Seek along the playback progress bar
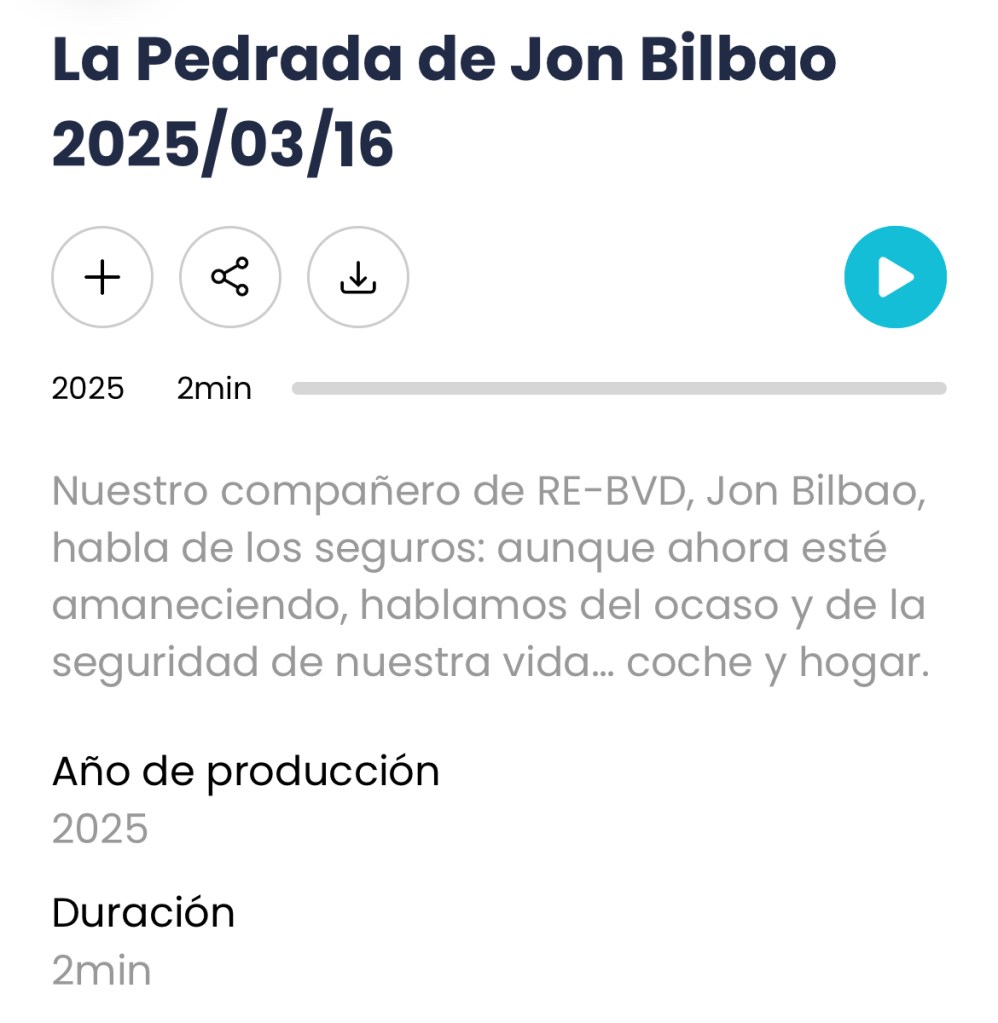The width and height of the screenshot is (998, 1023). click(x=618, y=388)
